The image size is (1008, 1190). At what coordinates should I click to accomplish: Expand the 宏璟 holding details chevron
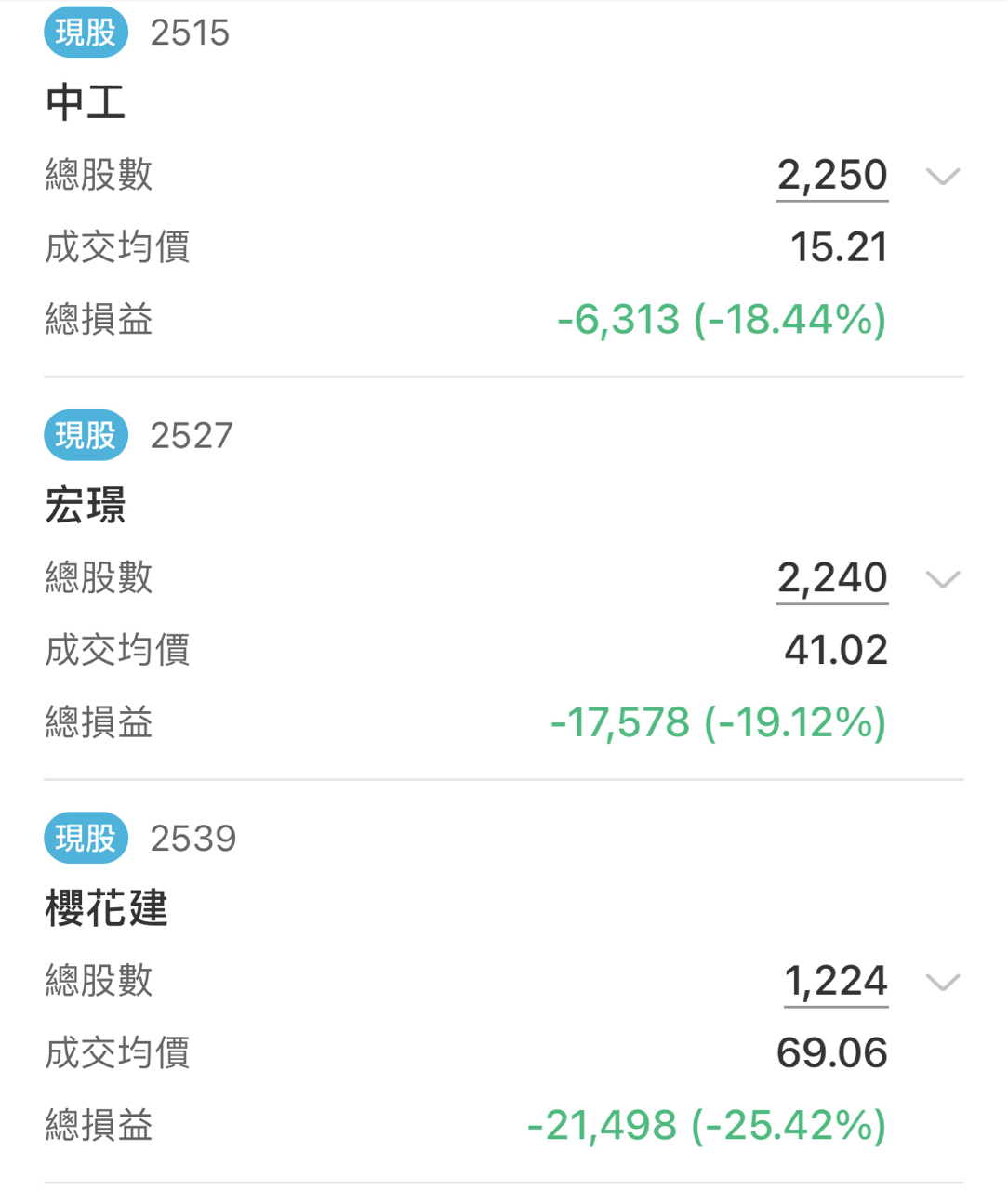pyautogui.click(x=943, y=579)
